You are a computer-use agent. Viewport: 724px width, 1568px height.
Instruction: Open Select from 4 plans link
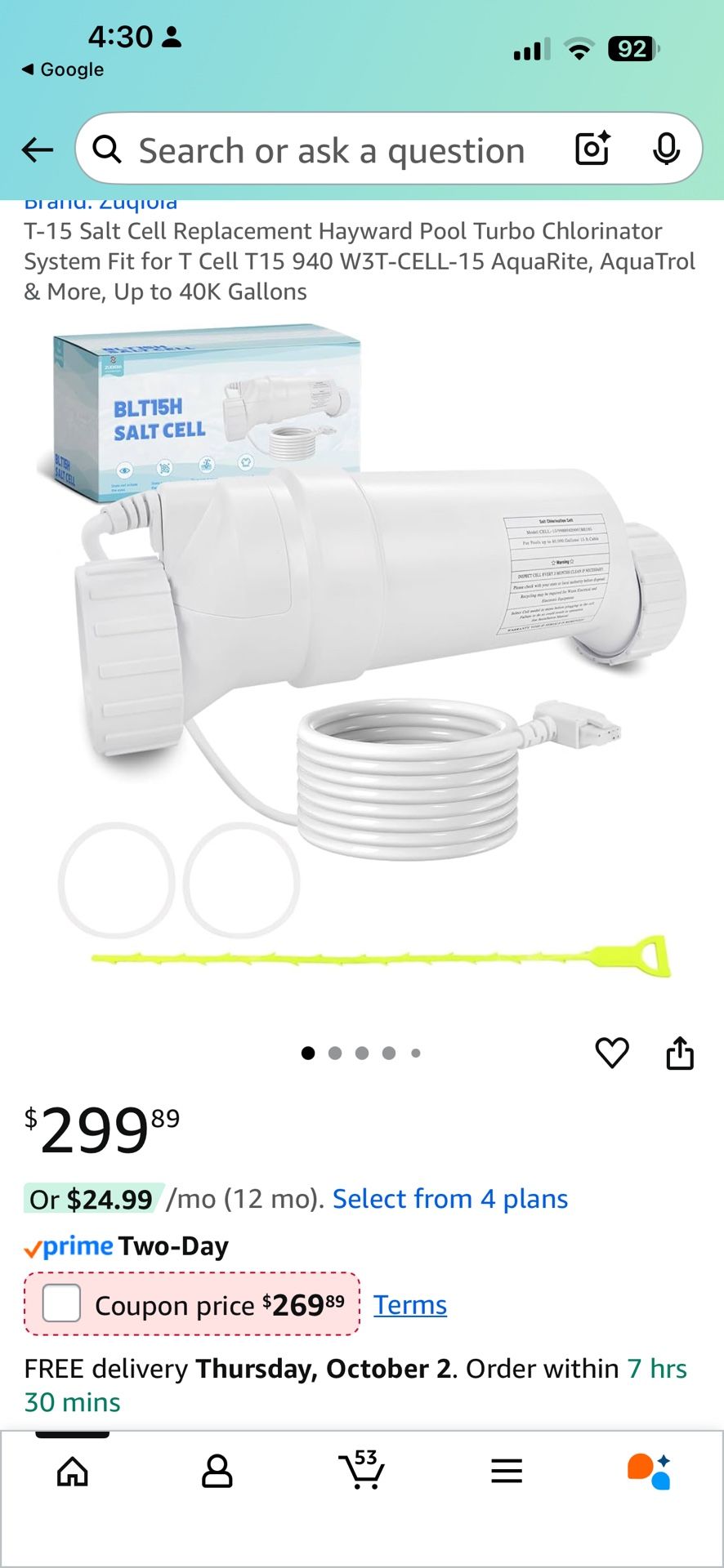tap(449, 1199)
